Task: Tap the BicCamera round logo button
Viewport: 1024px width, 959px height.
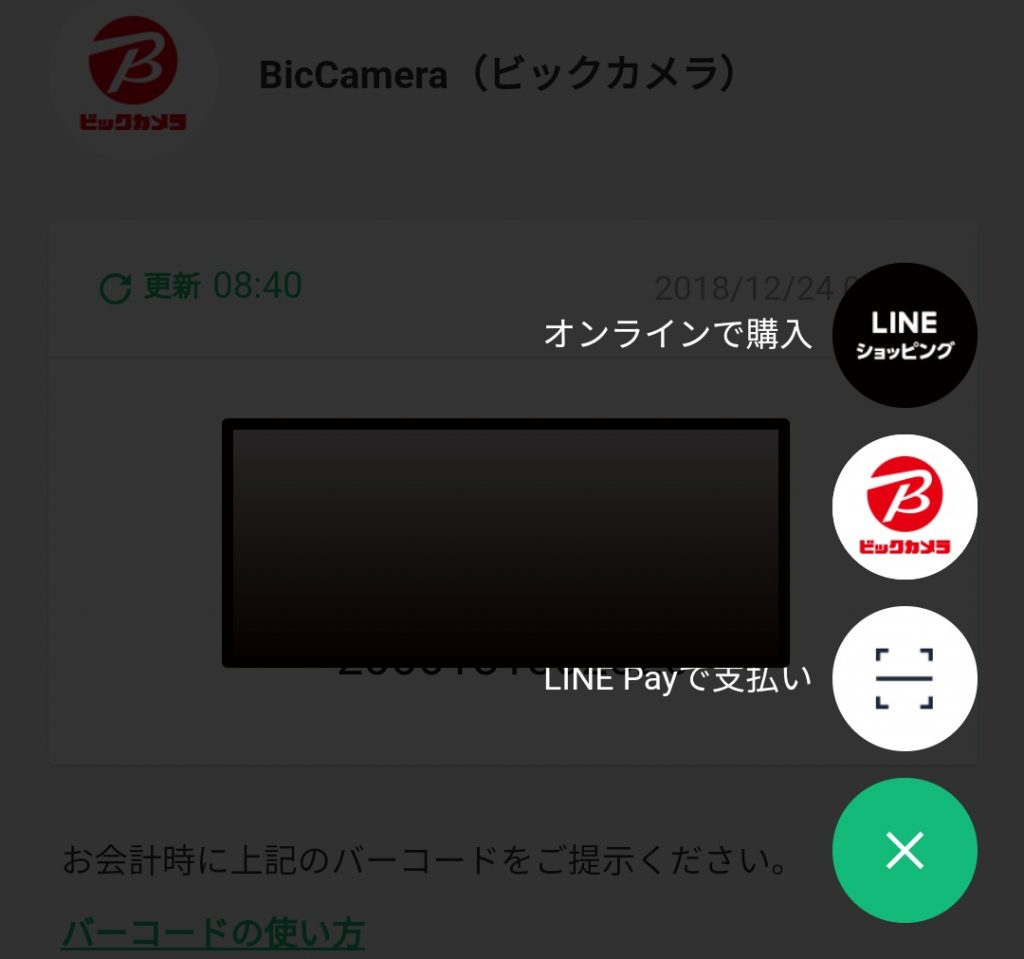Action: tap(904, 507)
